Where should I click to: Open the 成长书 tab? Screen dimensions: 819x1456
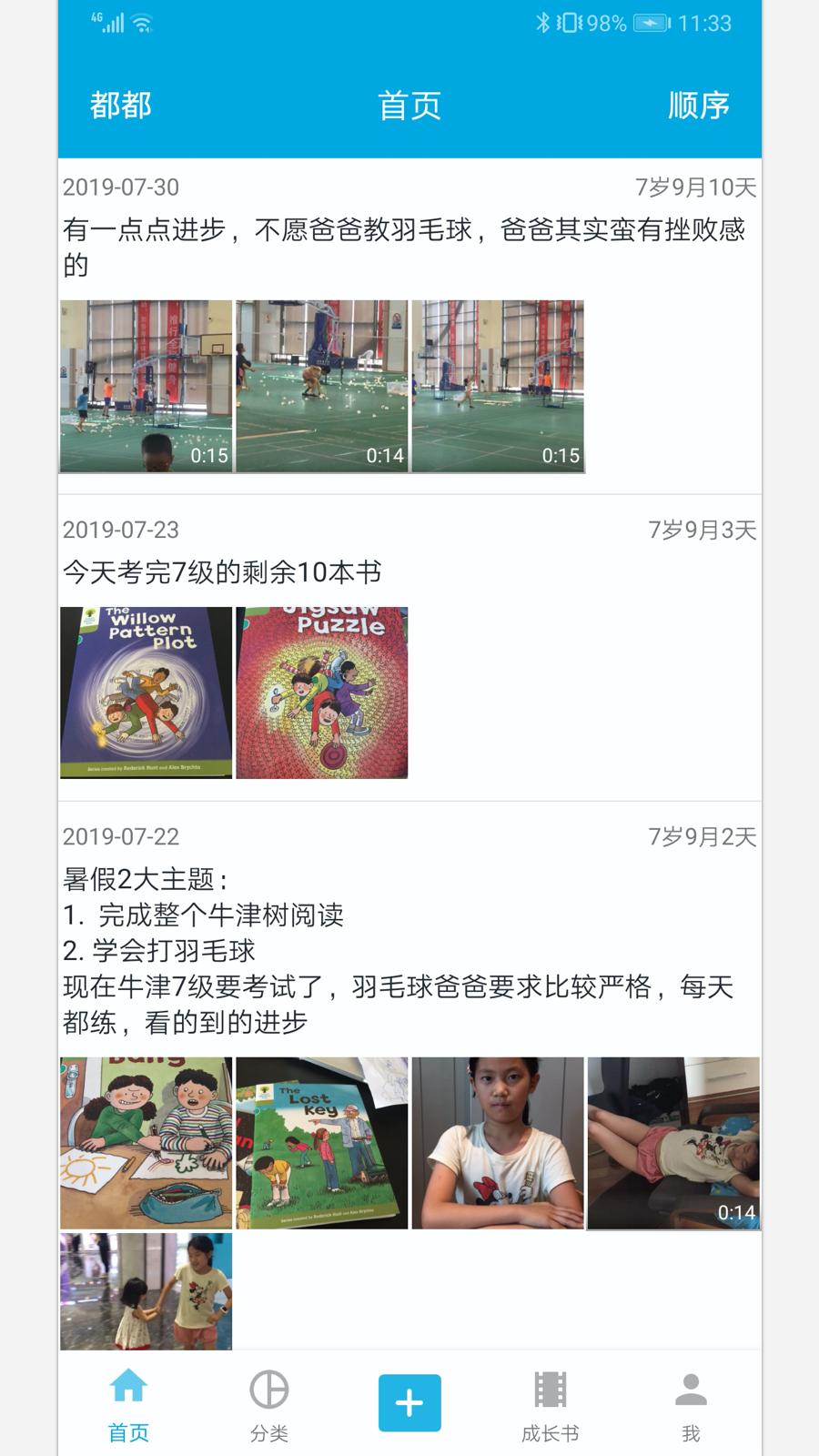550,1405
